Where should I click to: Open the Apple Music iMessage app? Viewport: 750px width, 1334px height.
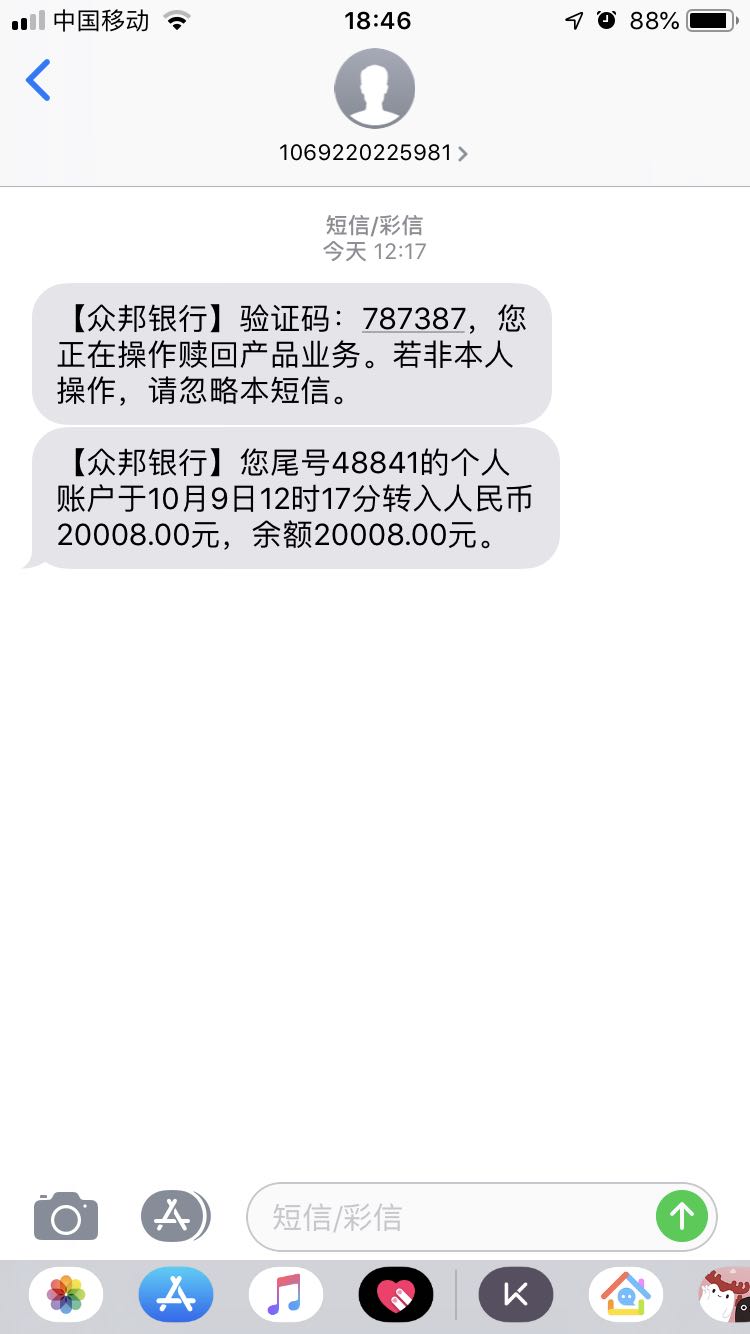286,1293
